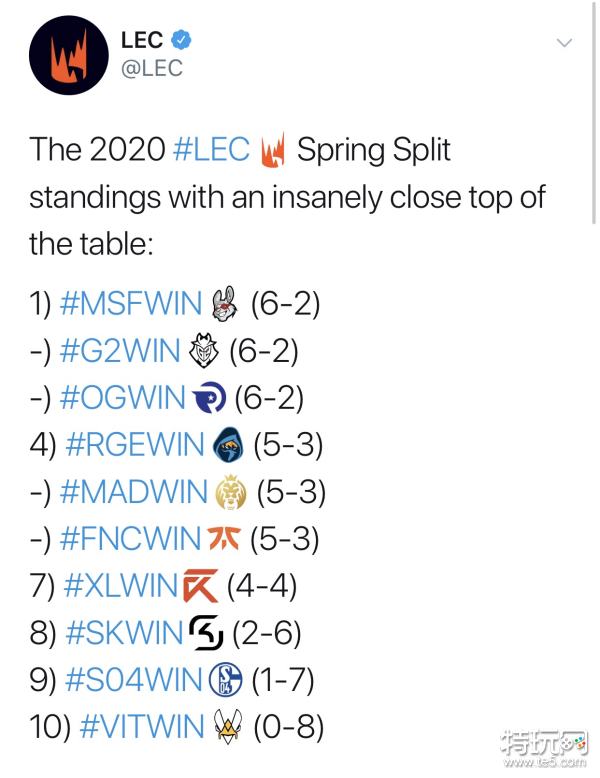
Task: Open the #LEC hashtag
Action: (211, 151)
